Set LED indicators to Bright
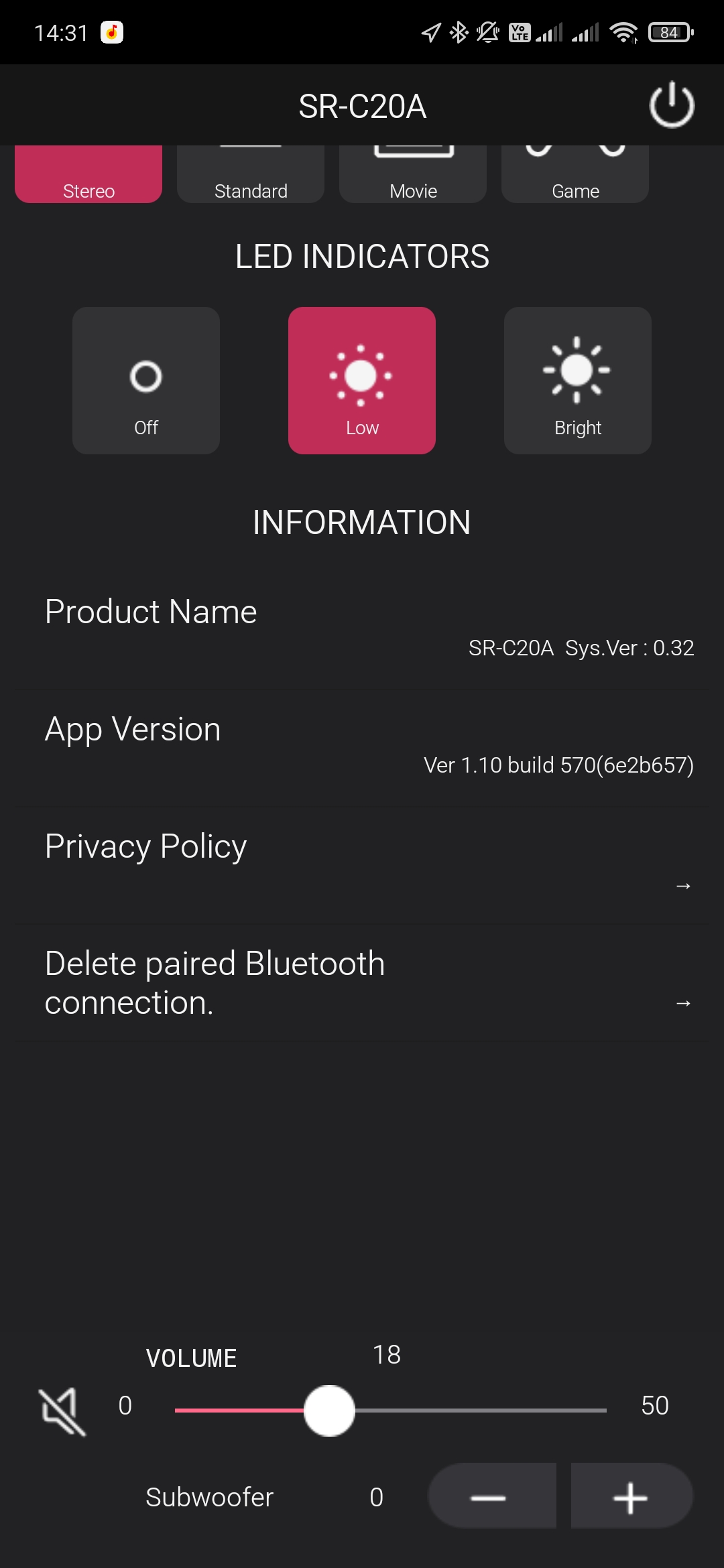 tap(578, 381)
